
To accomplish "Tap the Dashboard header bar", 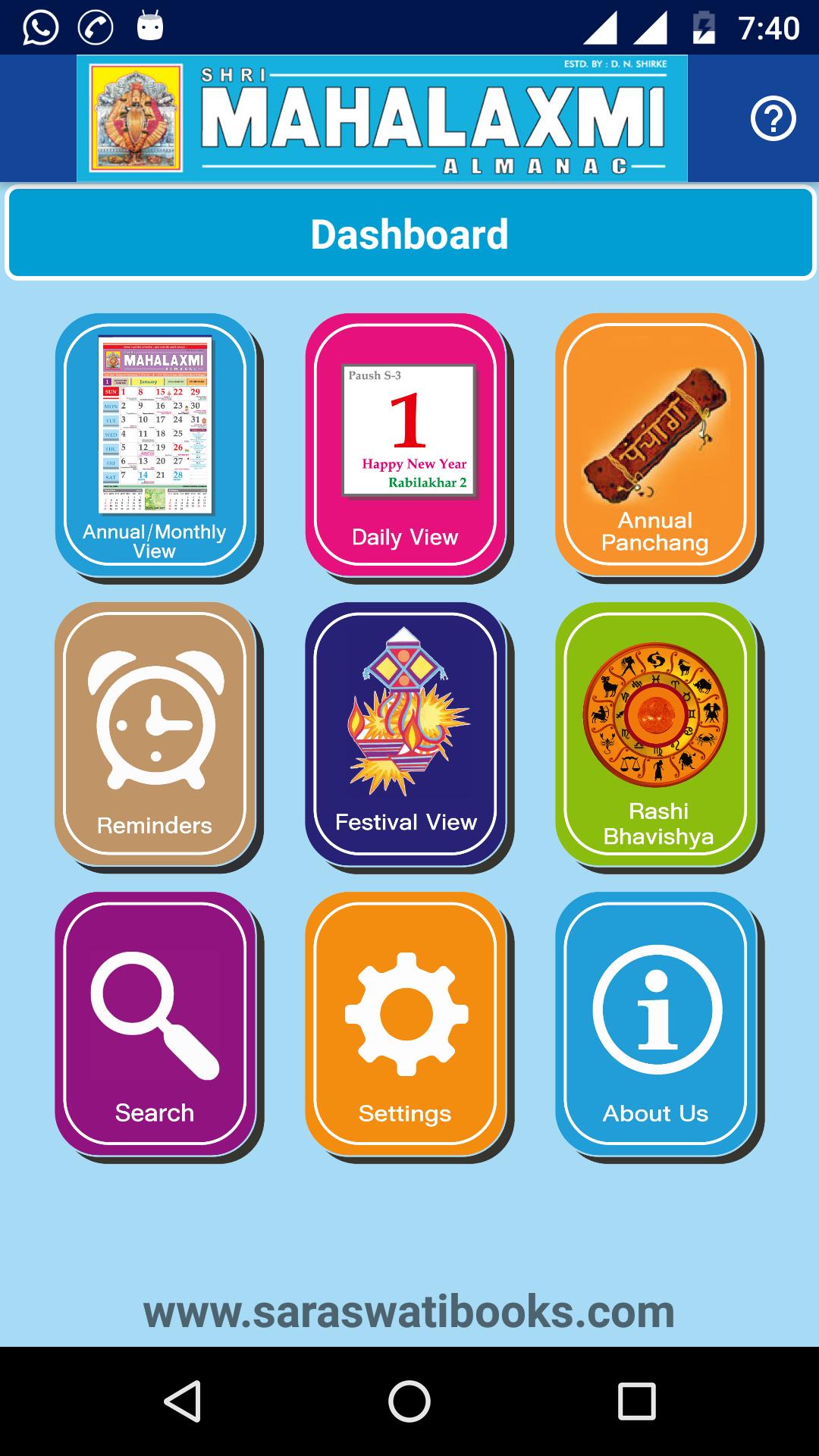I will [x=409, y=235].
